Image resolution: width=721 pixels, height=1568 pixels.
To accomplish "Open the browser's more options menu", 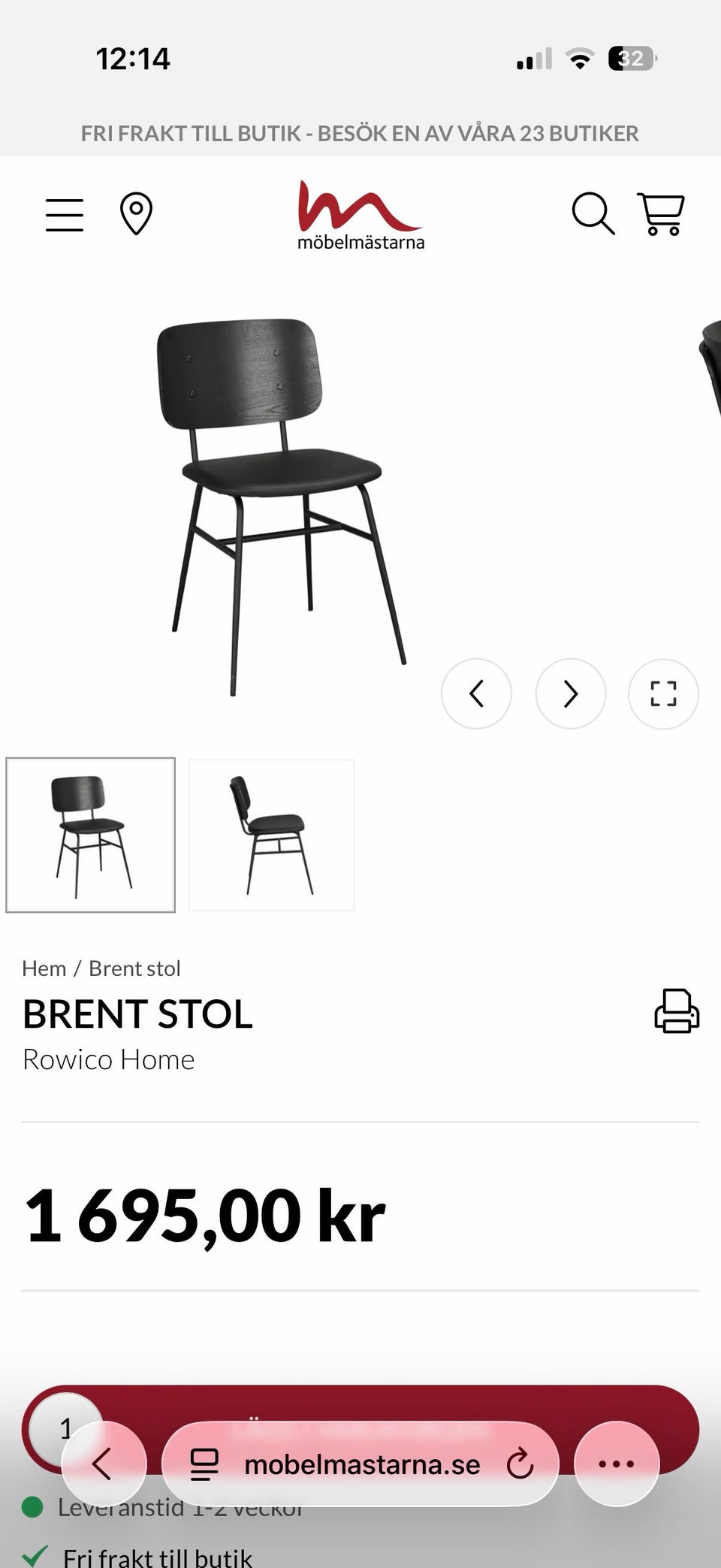I will (617, 1464).
